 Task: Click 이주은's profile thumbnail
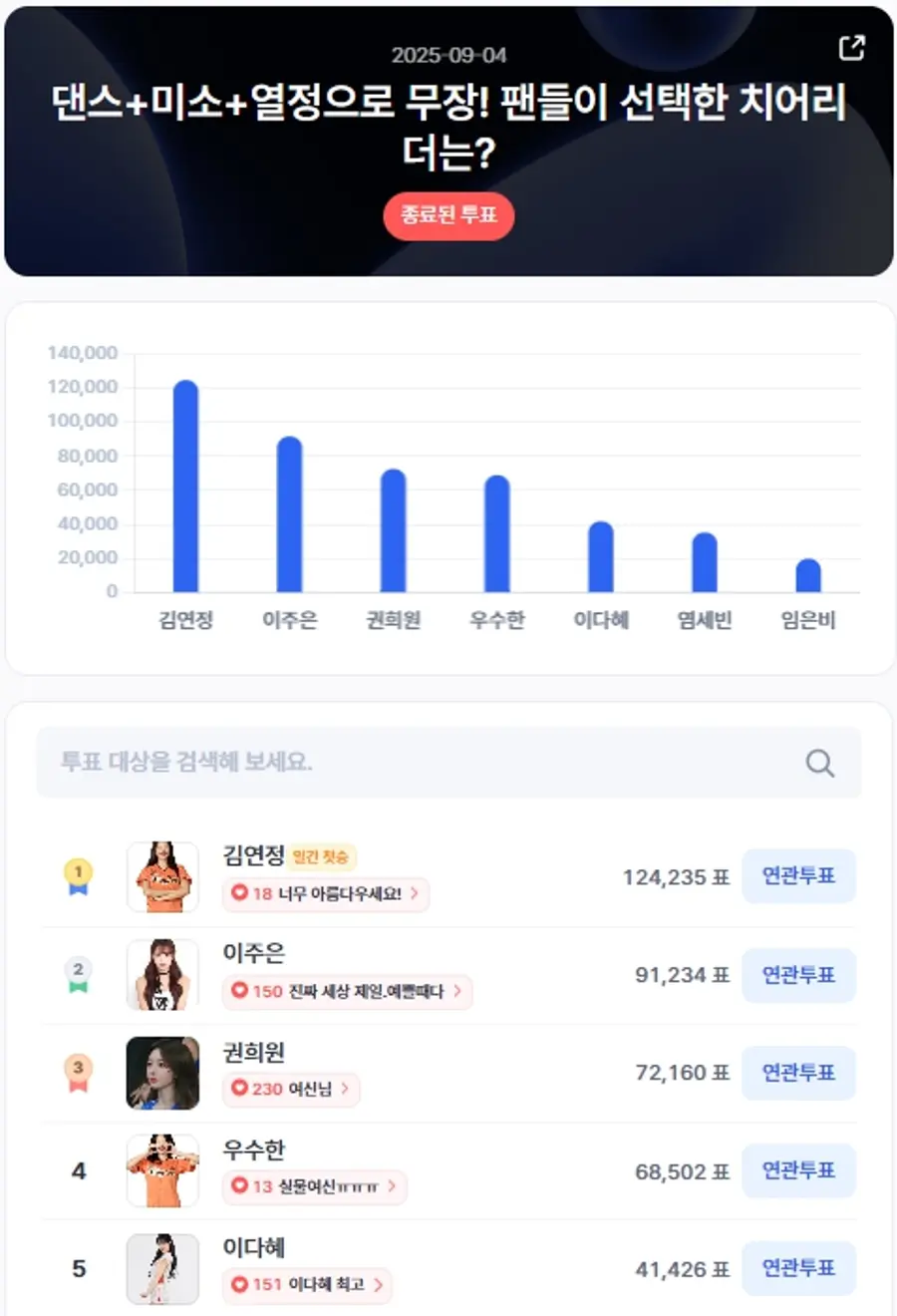(162, 974)
